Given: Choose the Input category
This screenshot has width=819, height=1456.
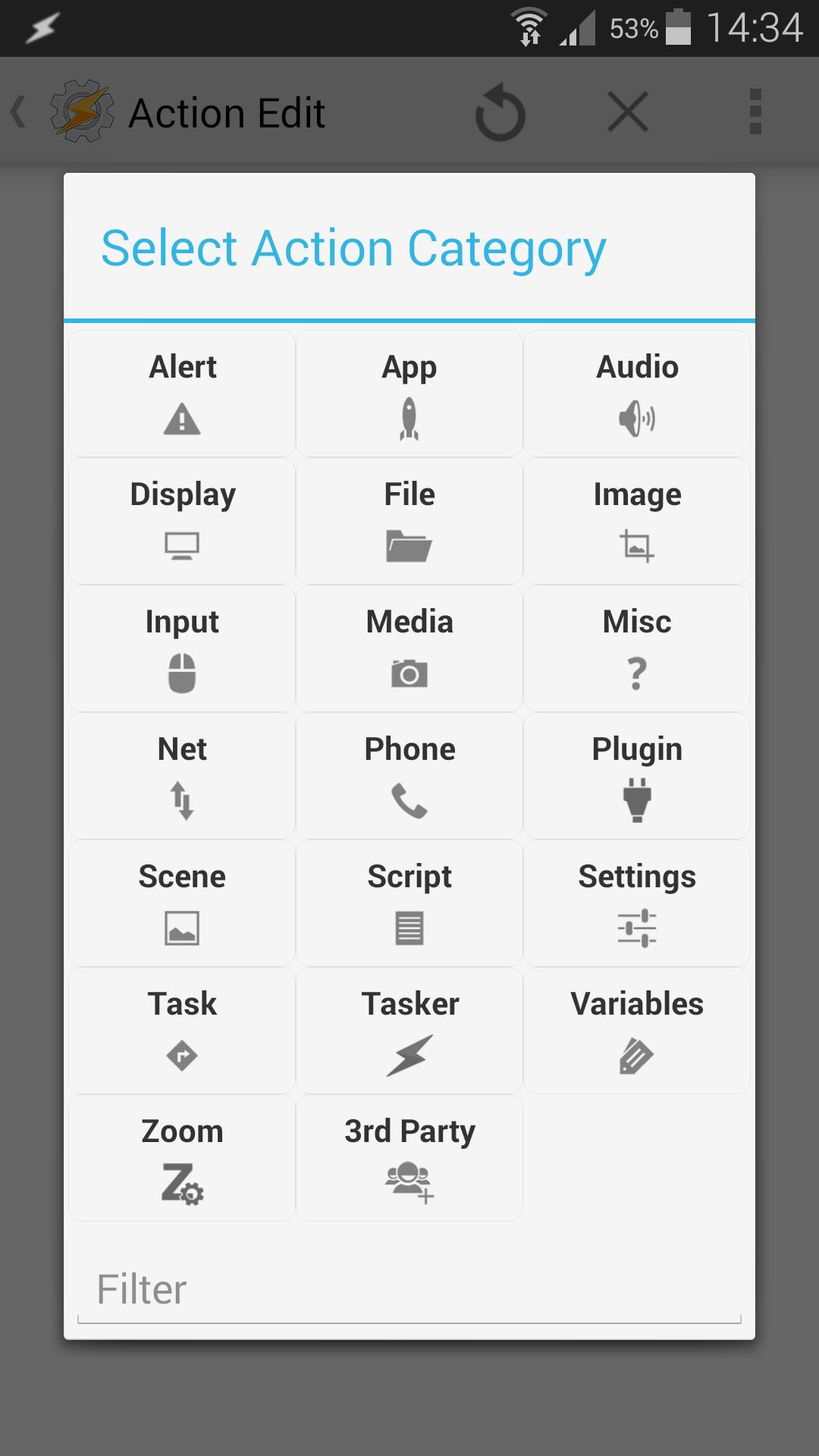Looking at the screenshot, I should 182,648.
